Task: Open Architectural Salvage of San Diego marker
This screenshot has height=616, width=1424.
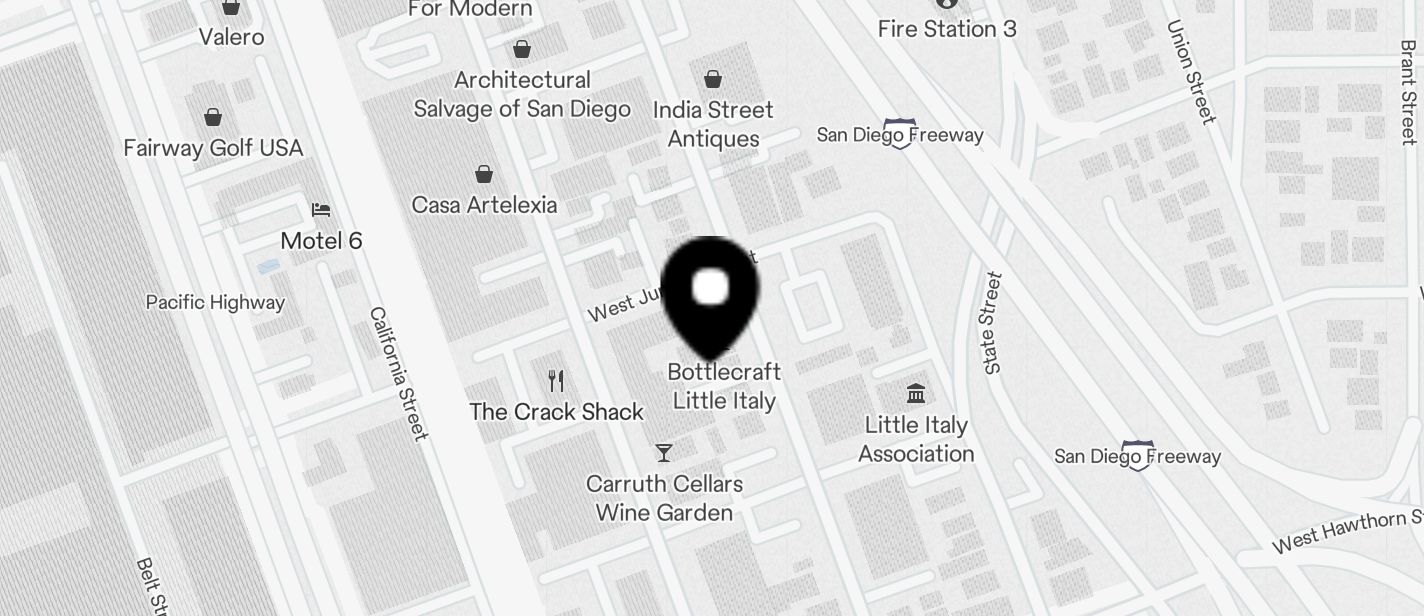Action: click(x=522, y=49)
